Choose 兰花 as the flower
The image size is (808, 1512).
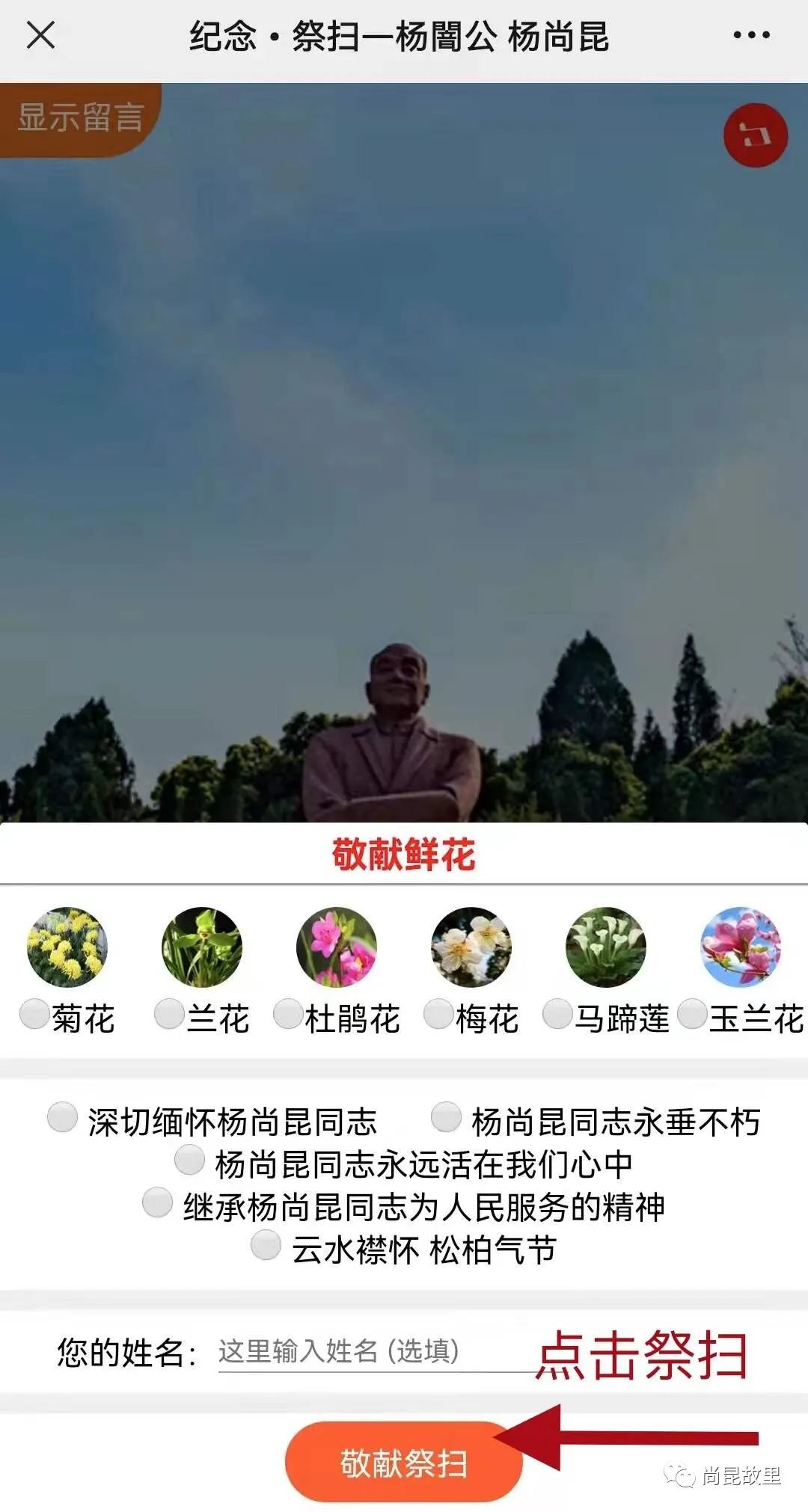[x=169, y=1014]
